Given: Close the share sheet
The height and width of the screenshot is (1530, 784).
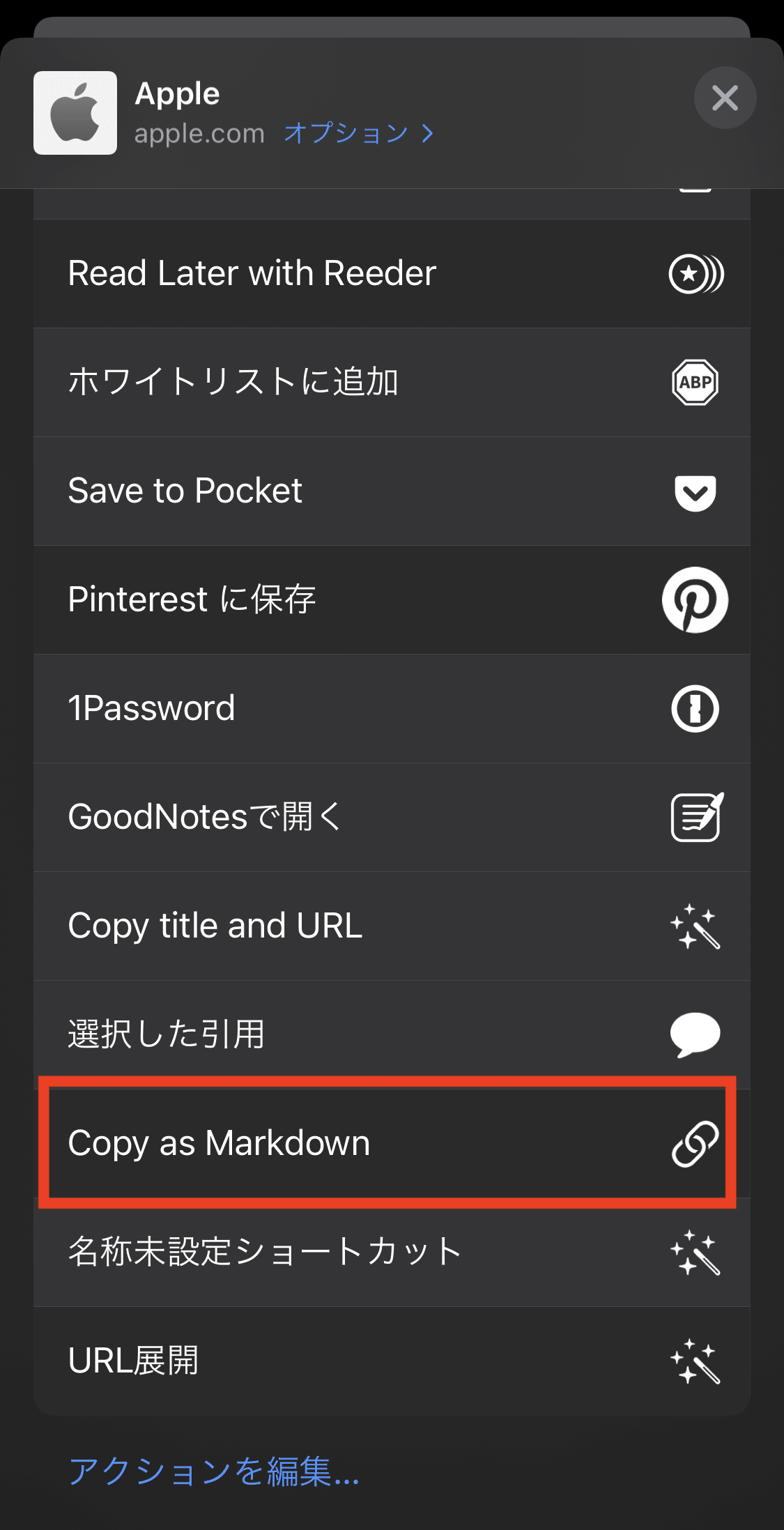Looking at the screenshot, I should [725, 98].
